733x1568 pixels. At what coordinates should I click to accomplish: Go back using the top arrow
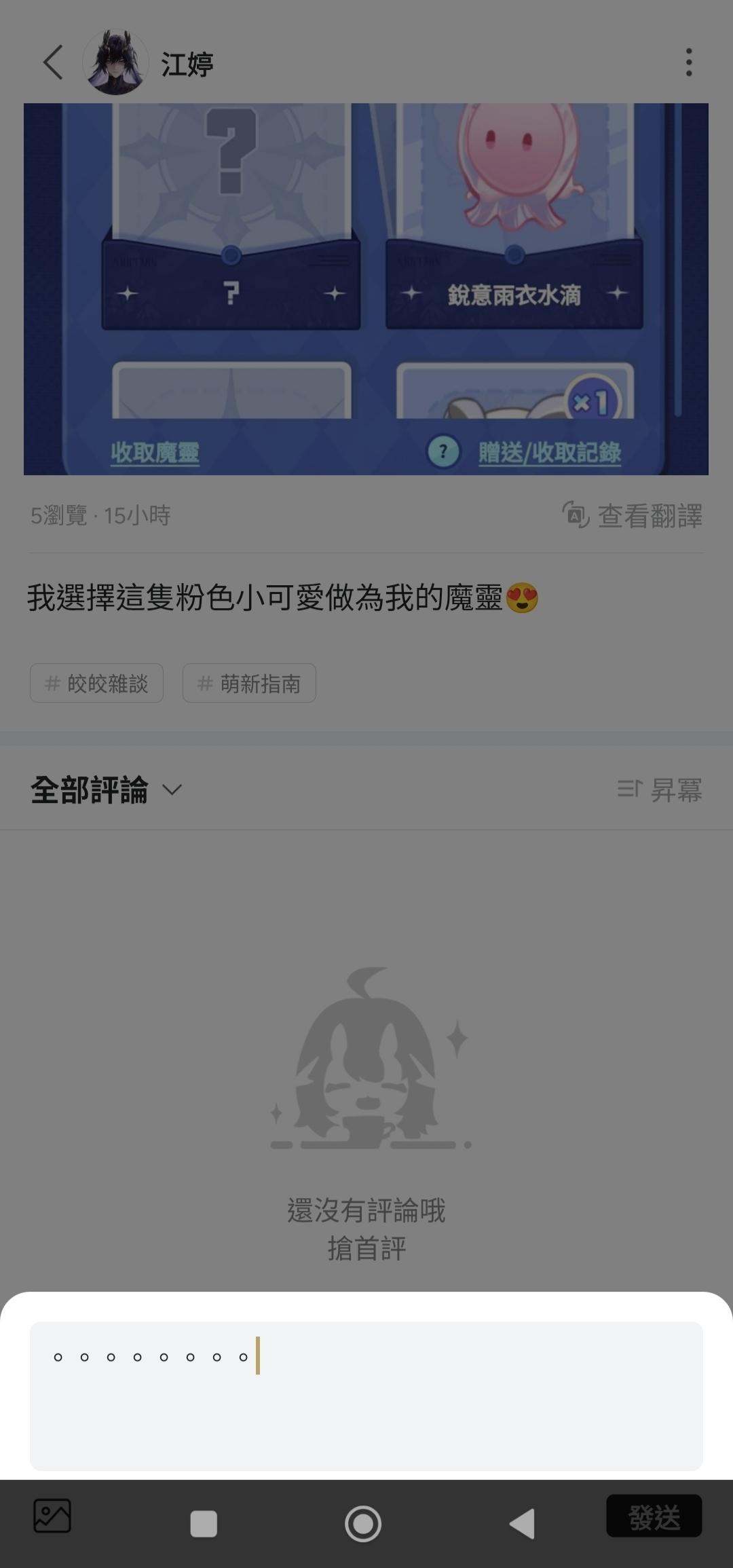coord(53,62)
